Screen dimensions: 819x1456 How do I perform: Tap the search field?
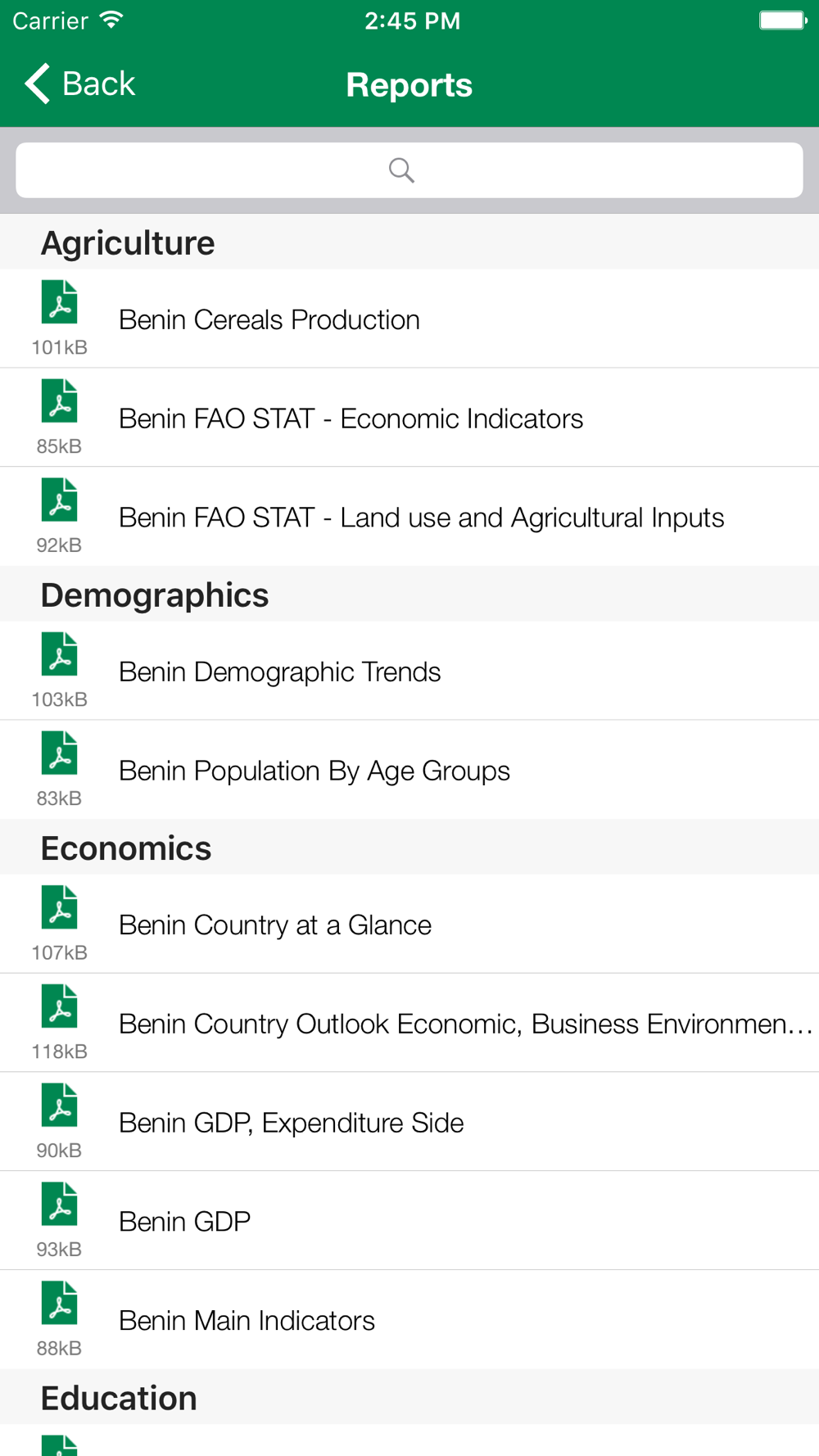409,170
